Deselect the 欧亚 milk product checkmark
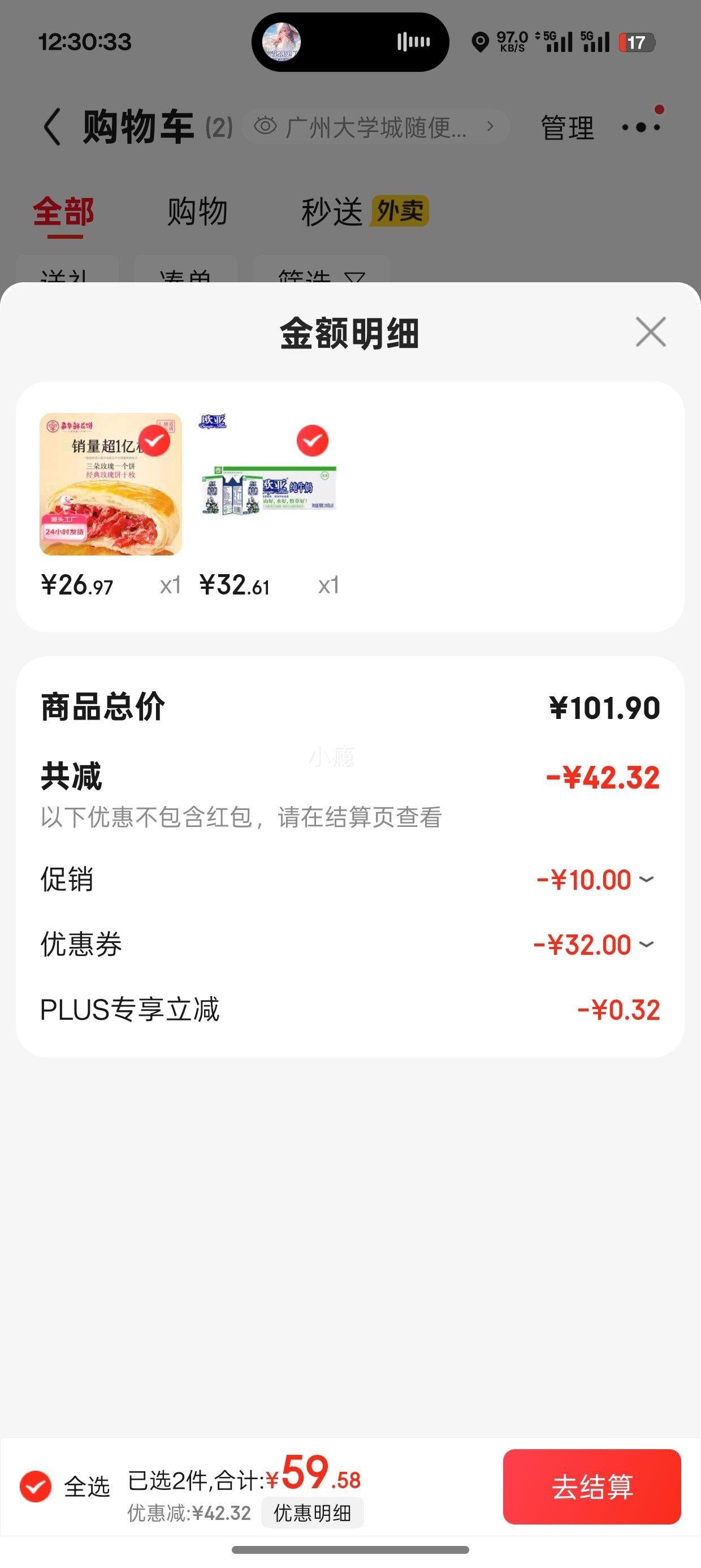This screenshot has width=701, height=1568. point(313,441)
